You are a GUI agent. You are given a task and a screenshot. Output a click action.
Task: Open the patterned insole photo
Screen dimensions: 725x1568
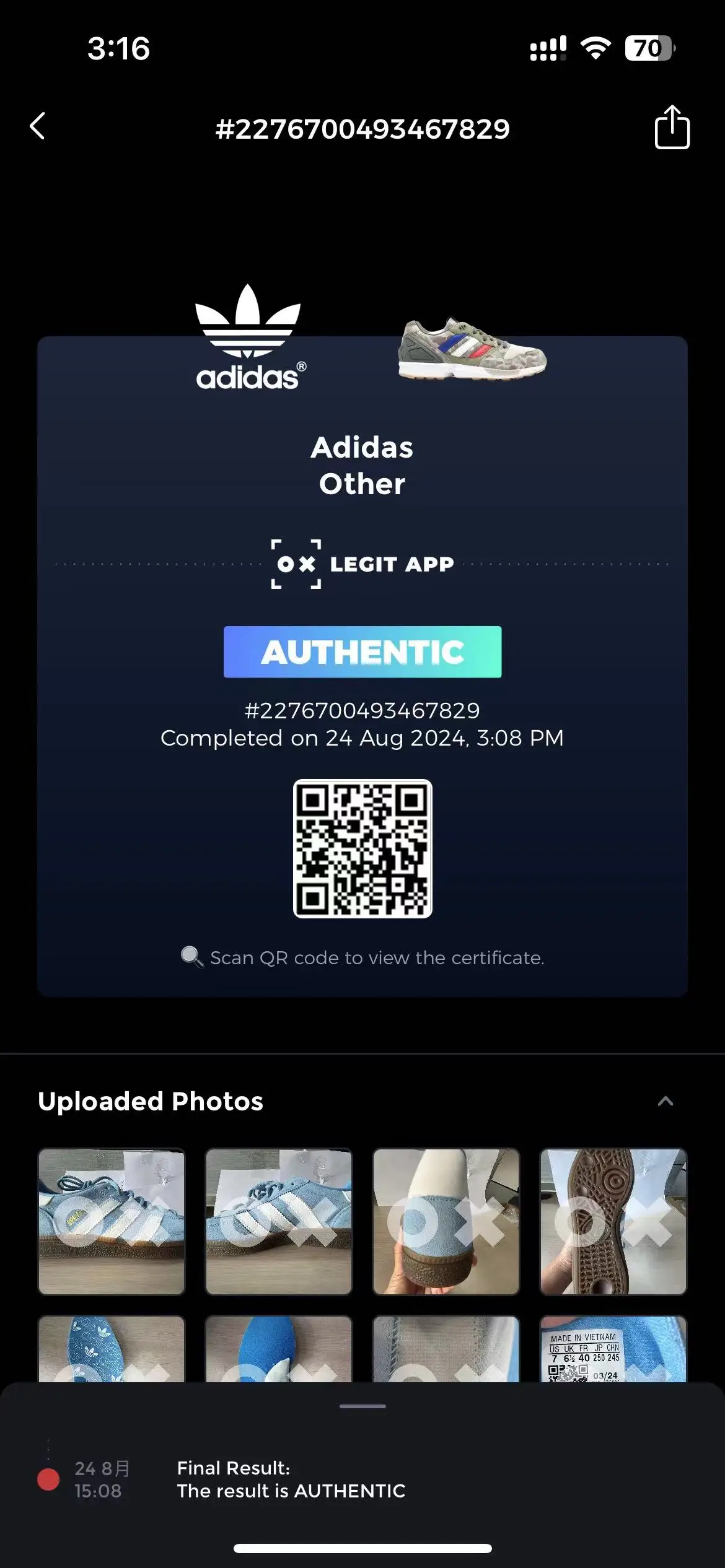(x=112, y=1349)
